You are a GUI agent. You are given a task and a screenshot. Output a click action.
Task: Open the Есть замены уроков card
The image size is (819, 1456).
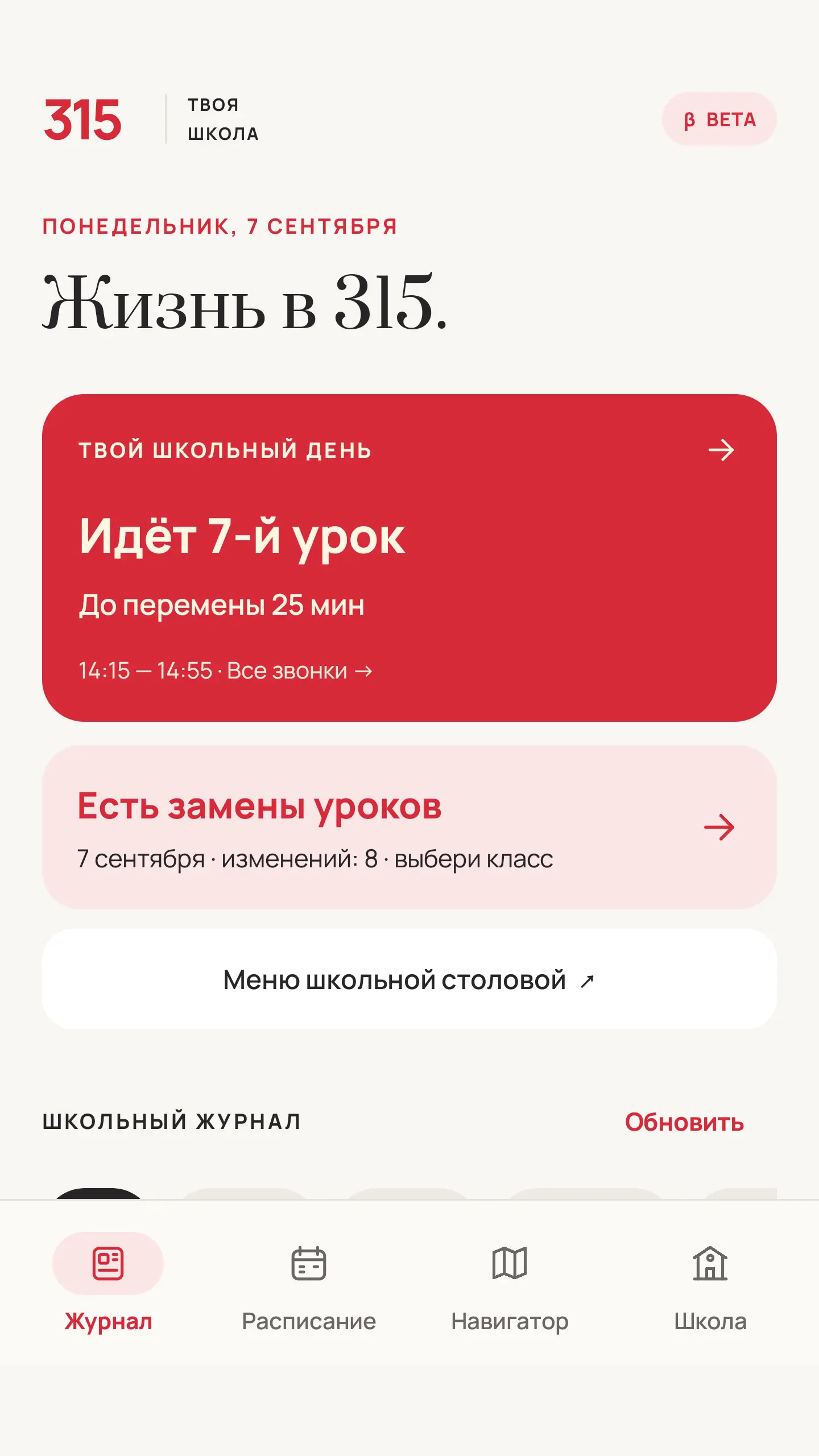click(x=409, y=827)
